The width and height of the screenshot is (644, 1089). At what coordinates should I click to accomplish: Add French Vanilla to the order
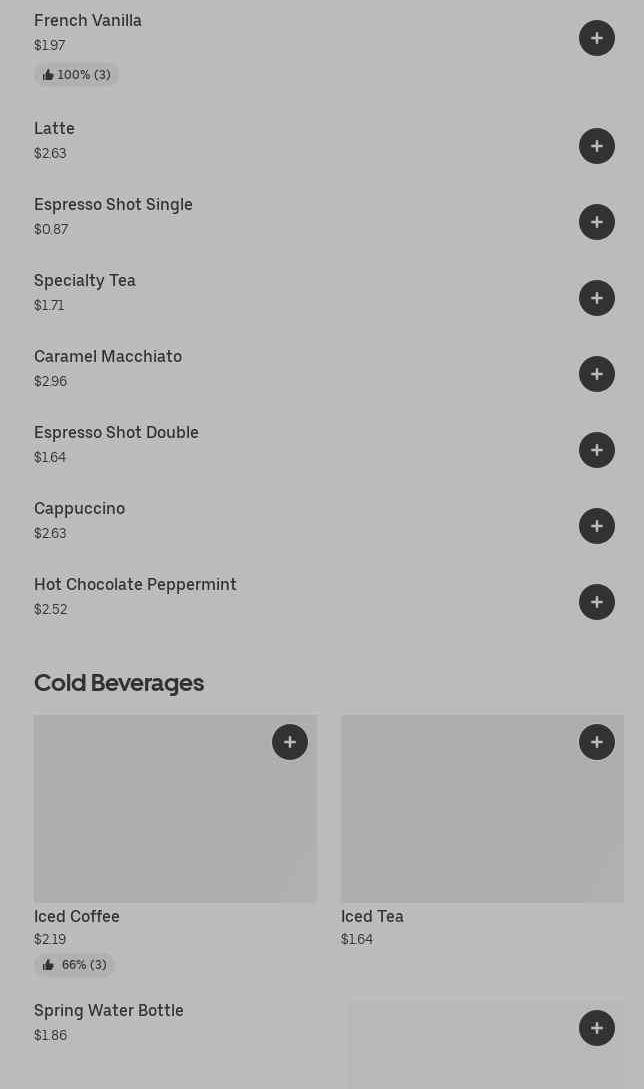(597, 38)
